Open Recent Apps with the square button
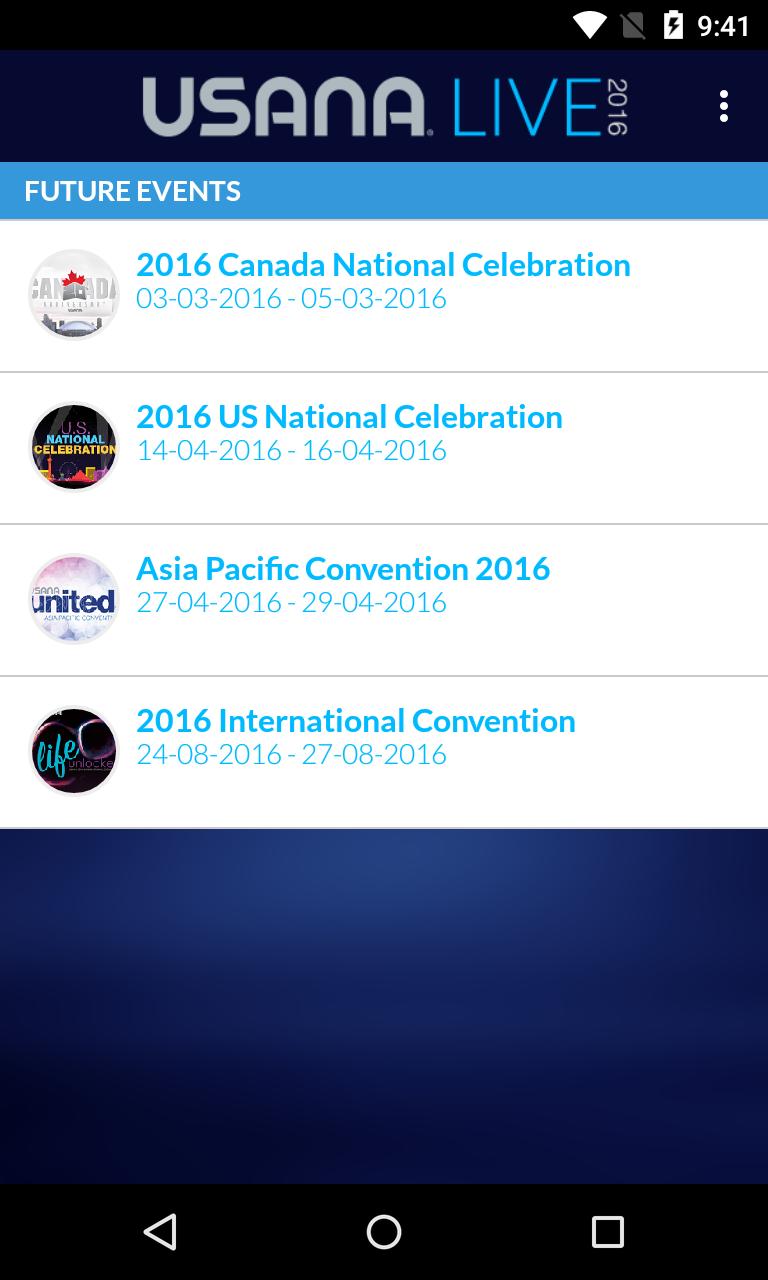The image size is (768, 1280). coord(607,1232)
